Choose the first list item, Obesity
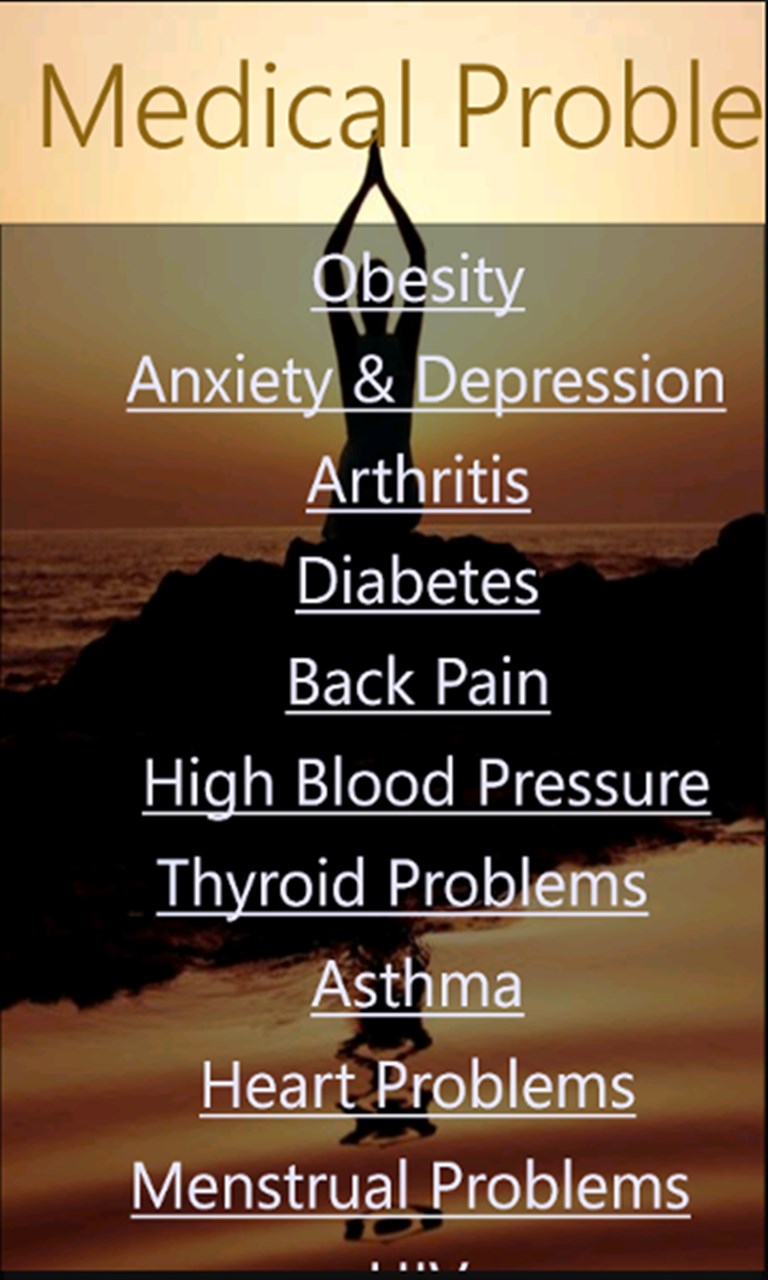The image size is (768, 1280). pyautogui.click(x=418, y=282)
